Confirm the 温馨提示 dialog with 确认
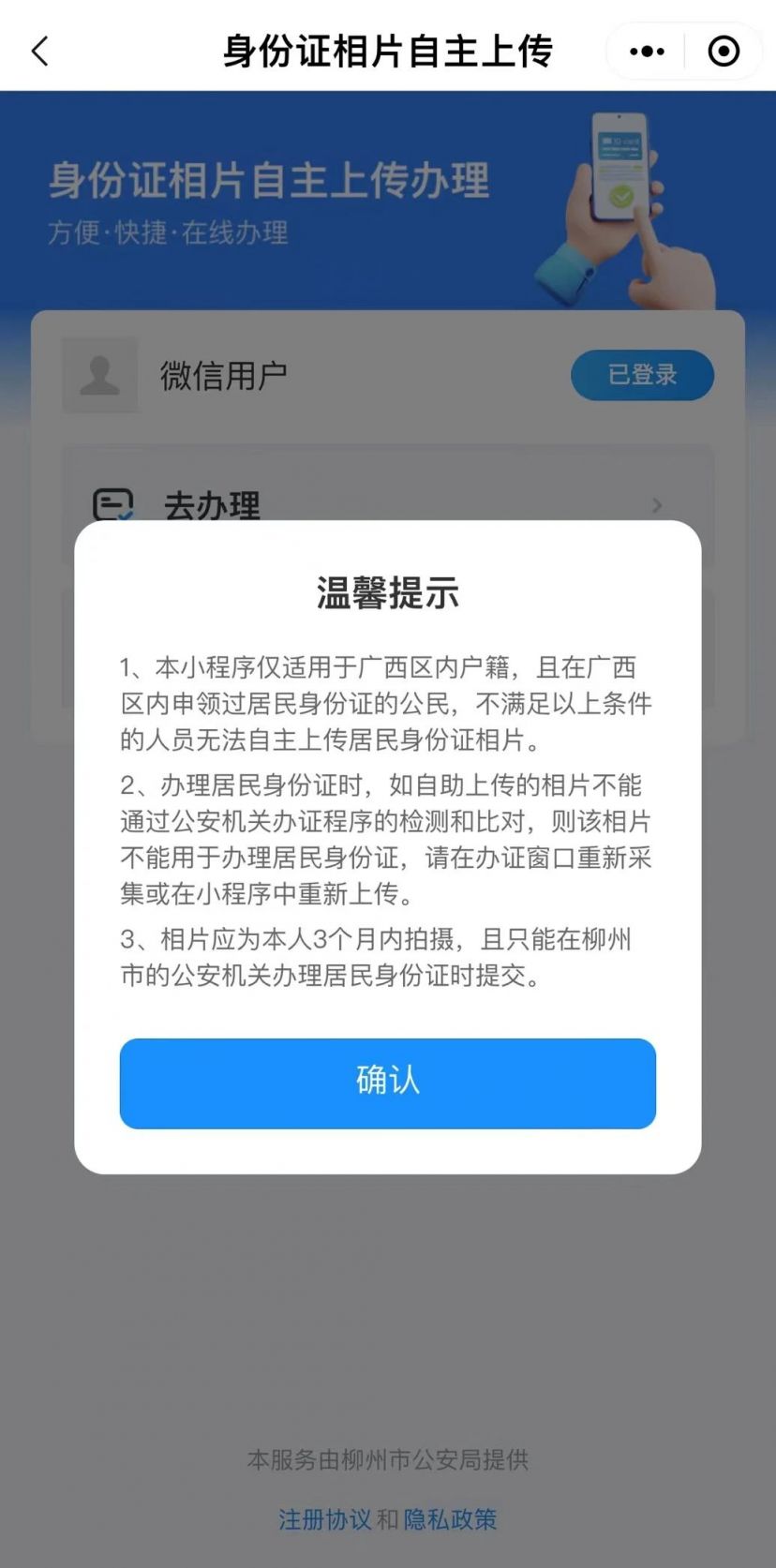The image size is (776, 1568). [387, 1083]
